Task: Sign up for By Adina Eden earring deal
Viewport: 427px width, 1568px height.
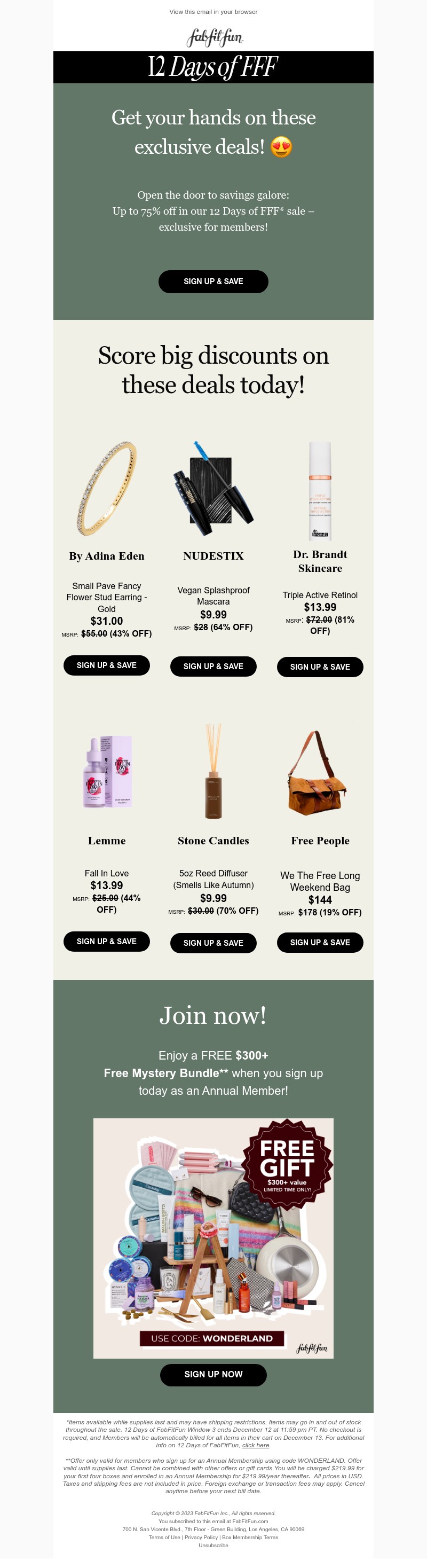Action: point(106,665)
